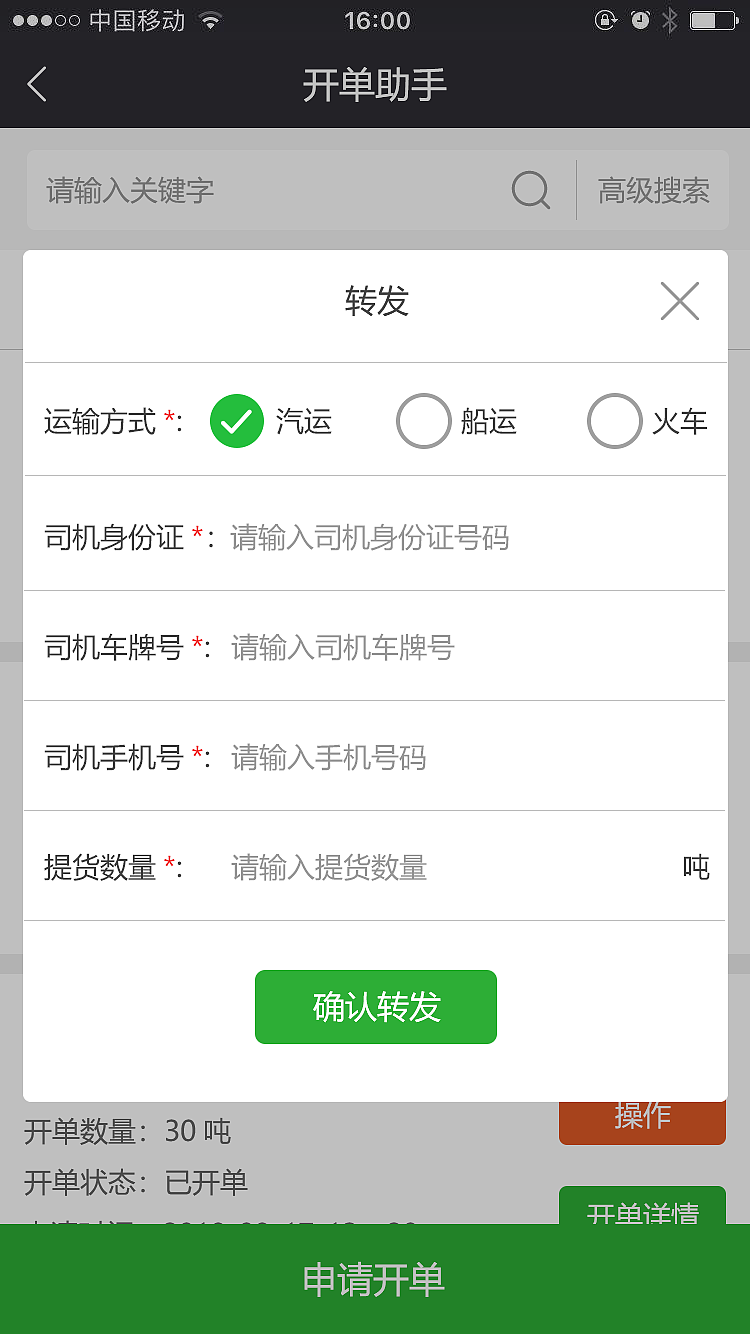This screenshot has width=750, height=1334.
Task: Tap the orientation lock icon in the status bar
Action: [607, 18]
